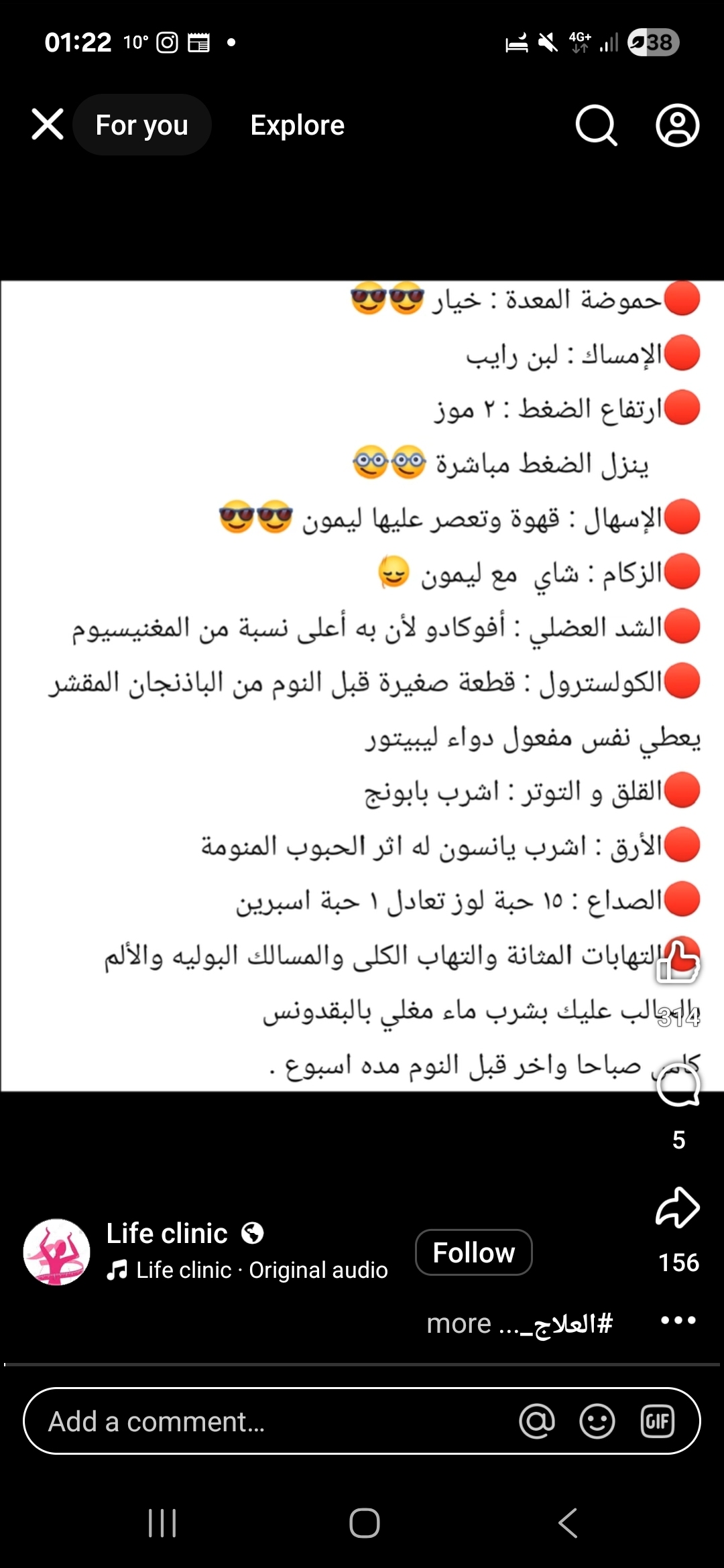Image resolution: width=724 pixels, height=1568 pixels.
Task: Open the system recent apps button
Action: 162,1523
